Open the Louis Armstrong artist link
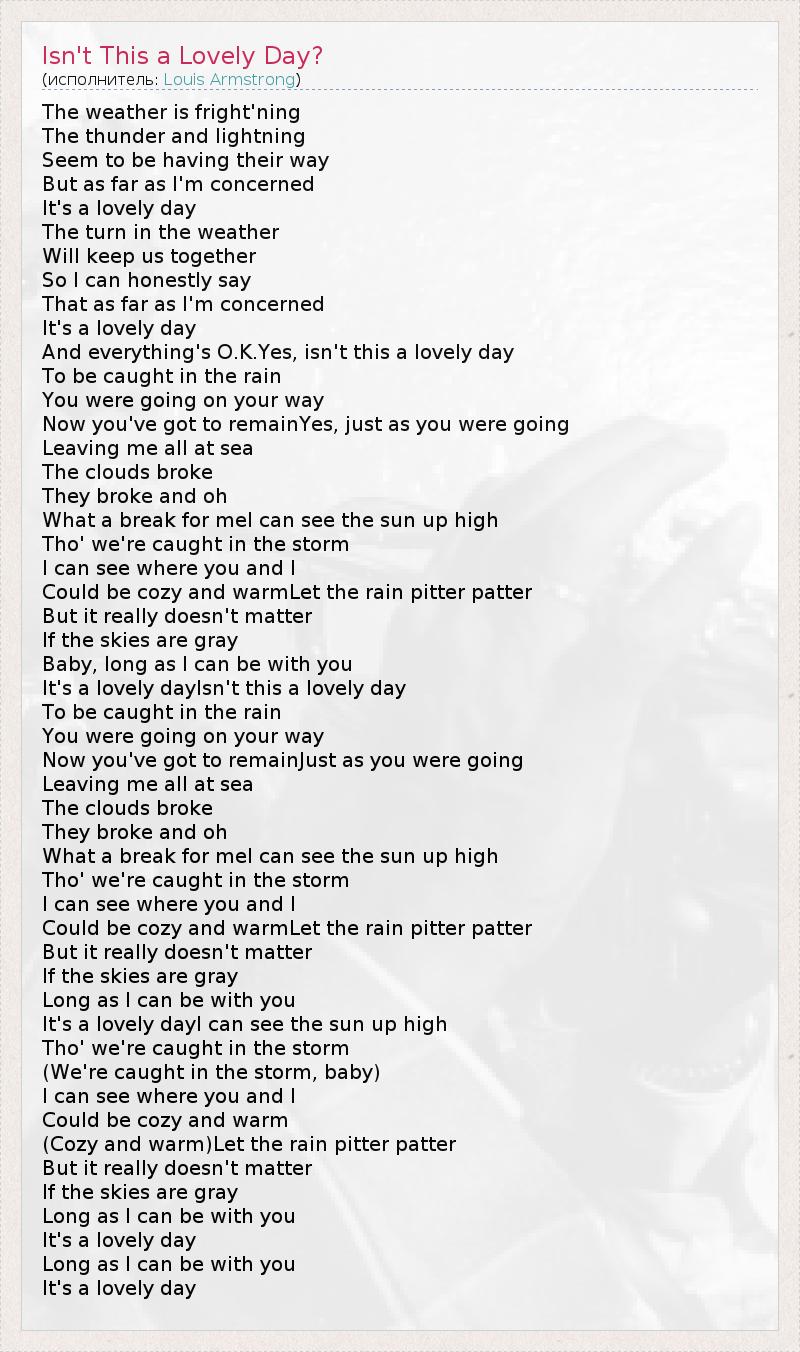 point(229,79)
